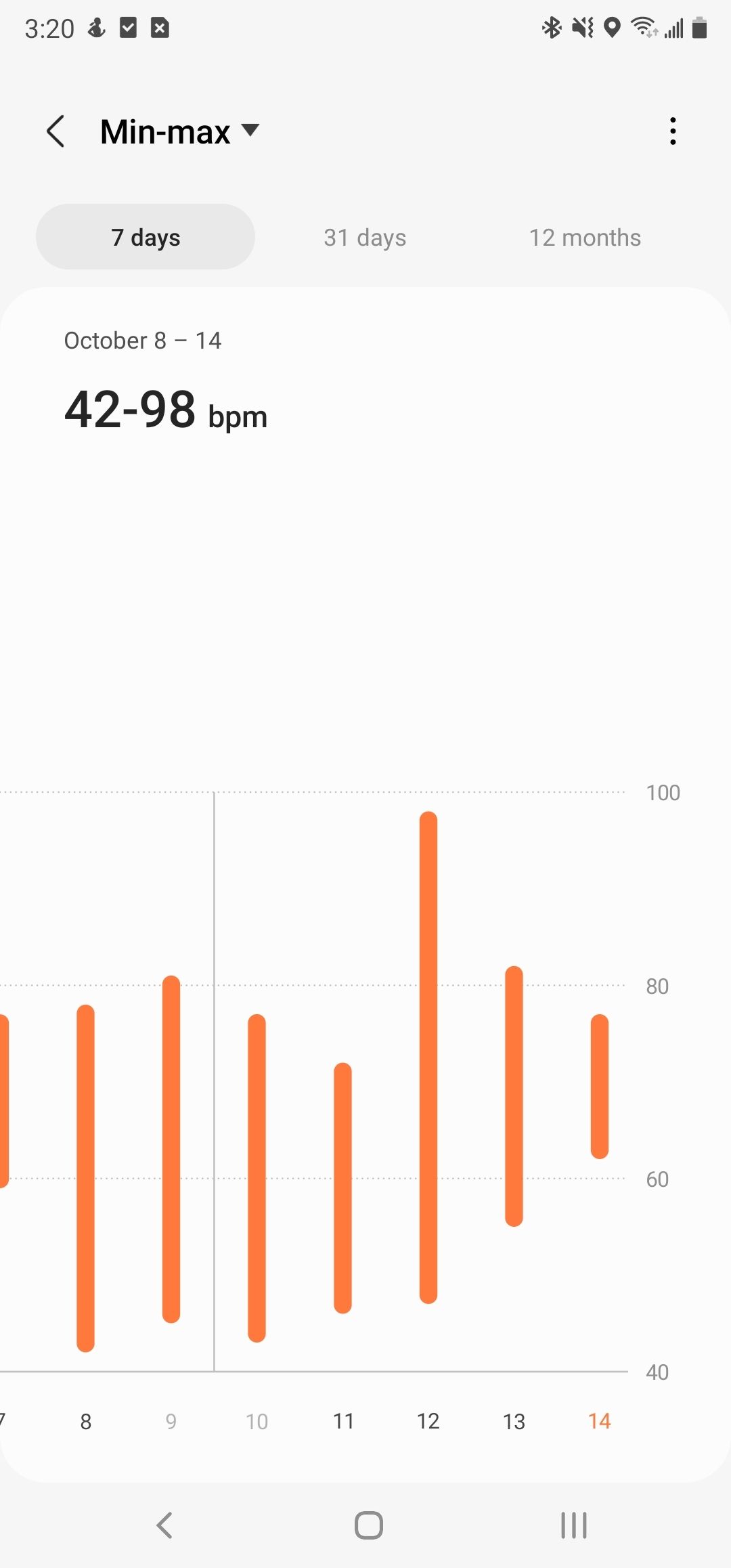731x1568 pixels.
Task: Tap the mute/vibrate icon in status bar
Action: pyautogui.click(x=583, y=27)
